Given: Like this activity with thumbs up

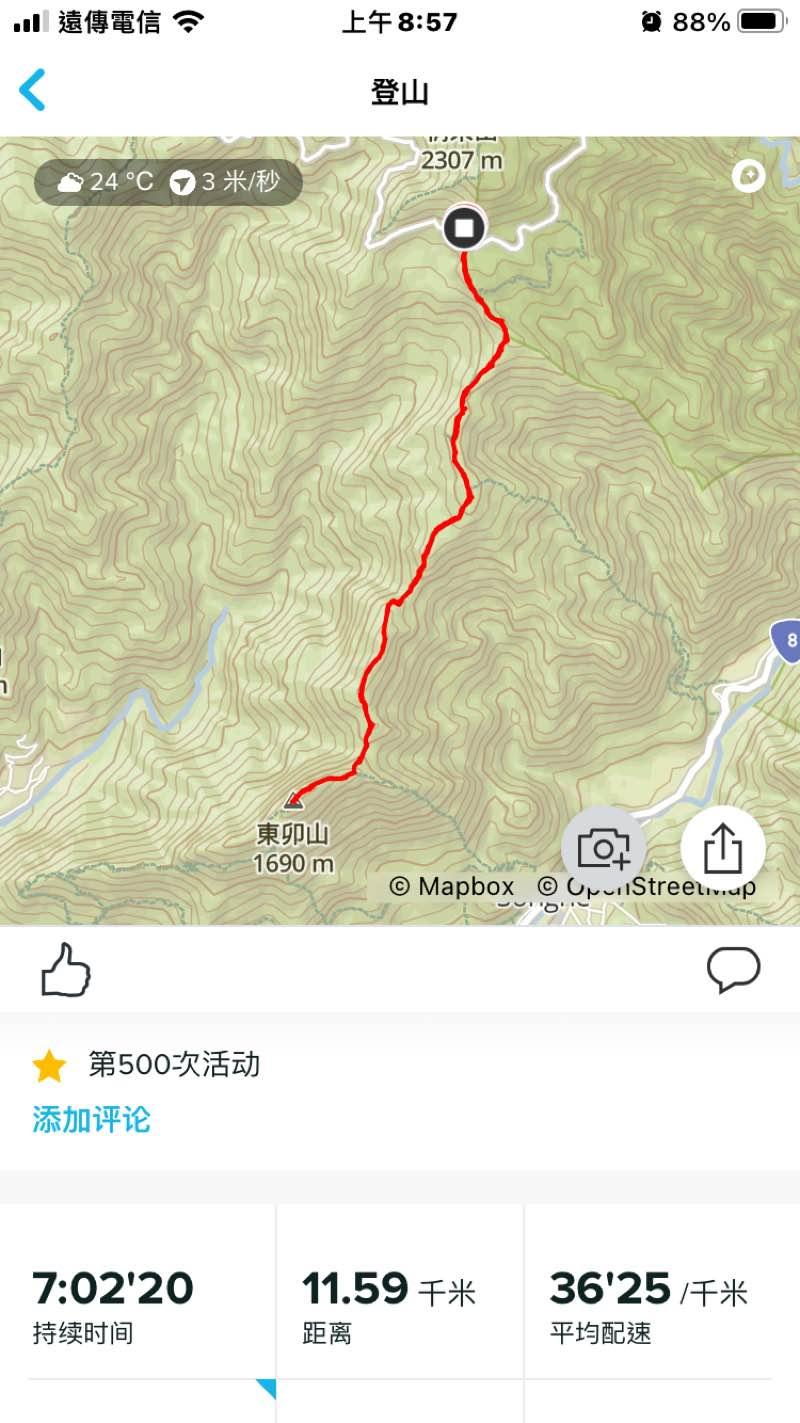Looking at the screenshot, I should point(66,970).
